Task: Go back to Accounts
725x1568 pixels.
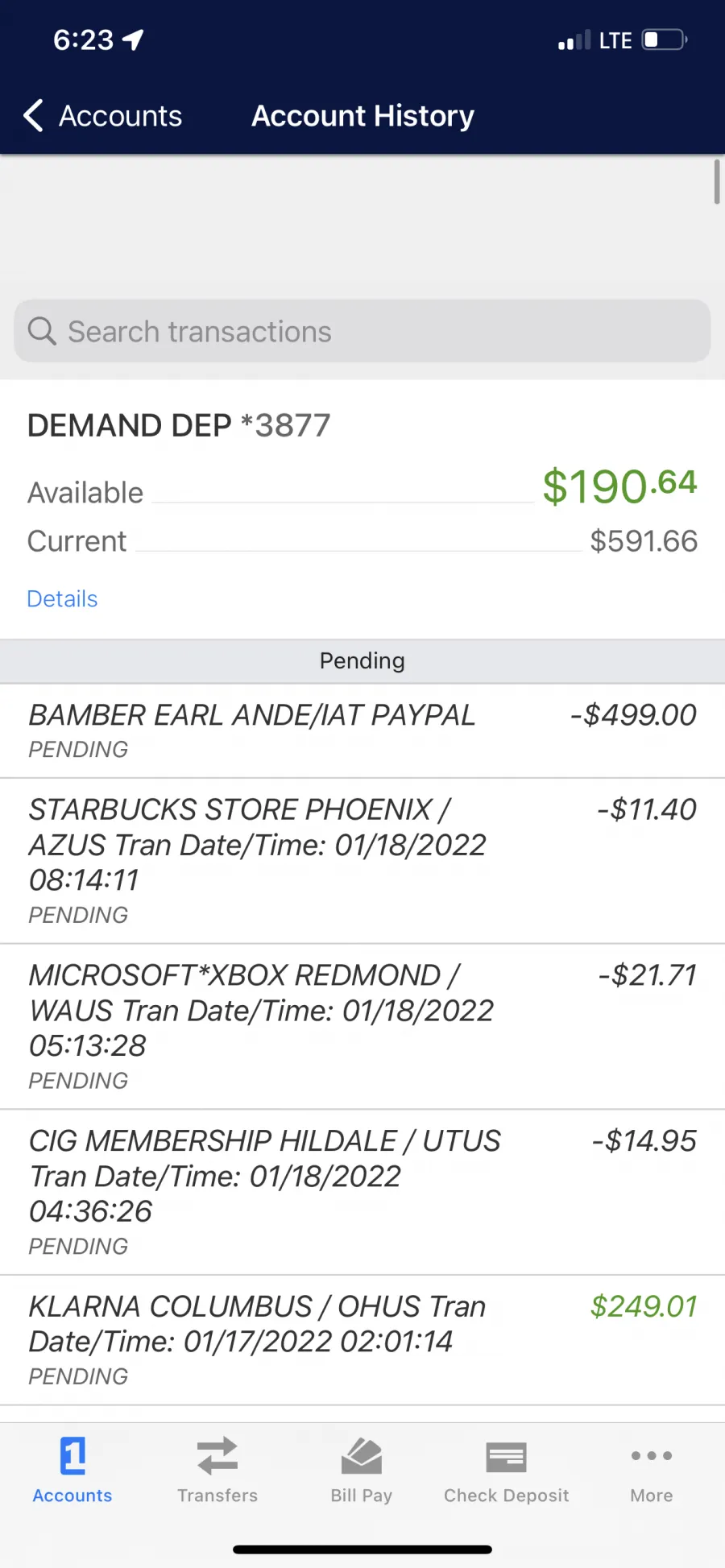Action: (x=102, y=116)
